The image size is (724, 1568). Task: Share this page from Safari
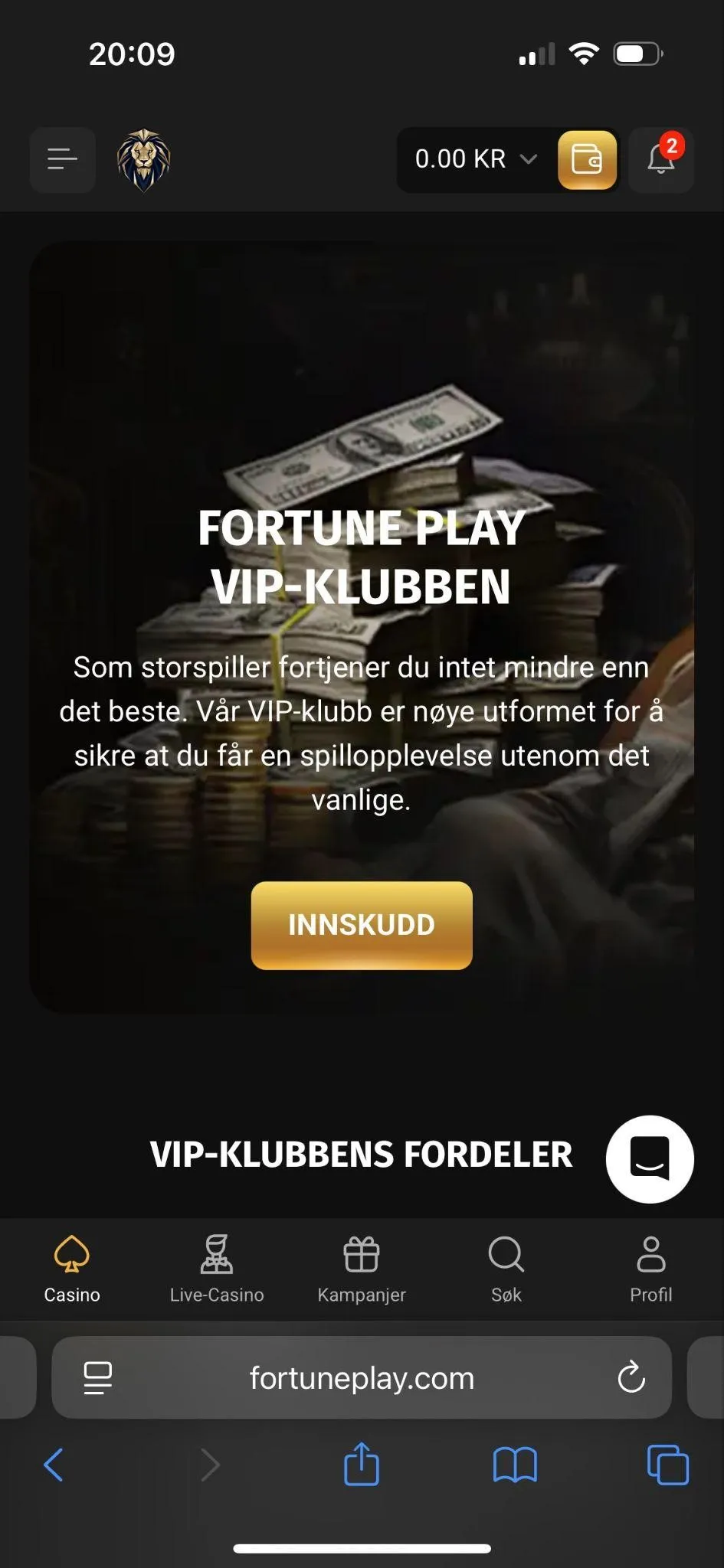362,1465
